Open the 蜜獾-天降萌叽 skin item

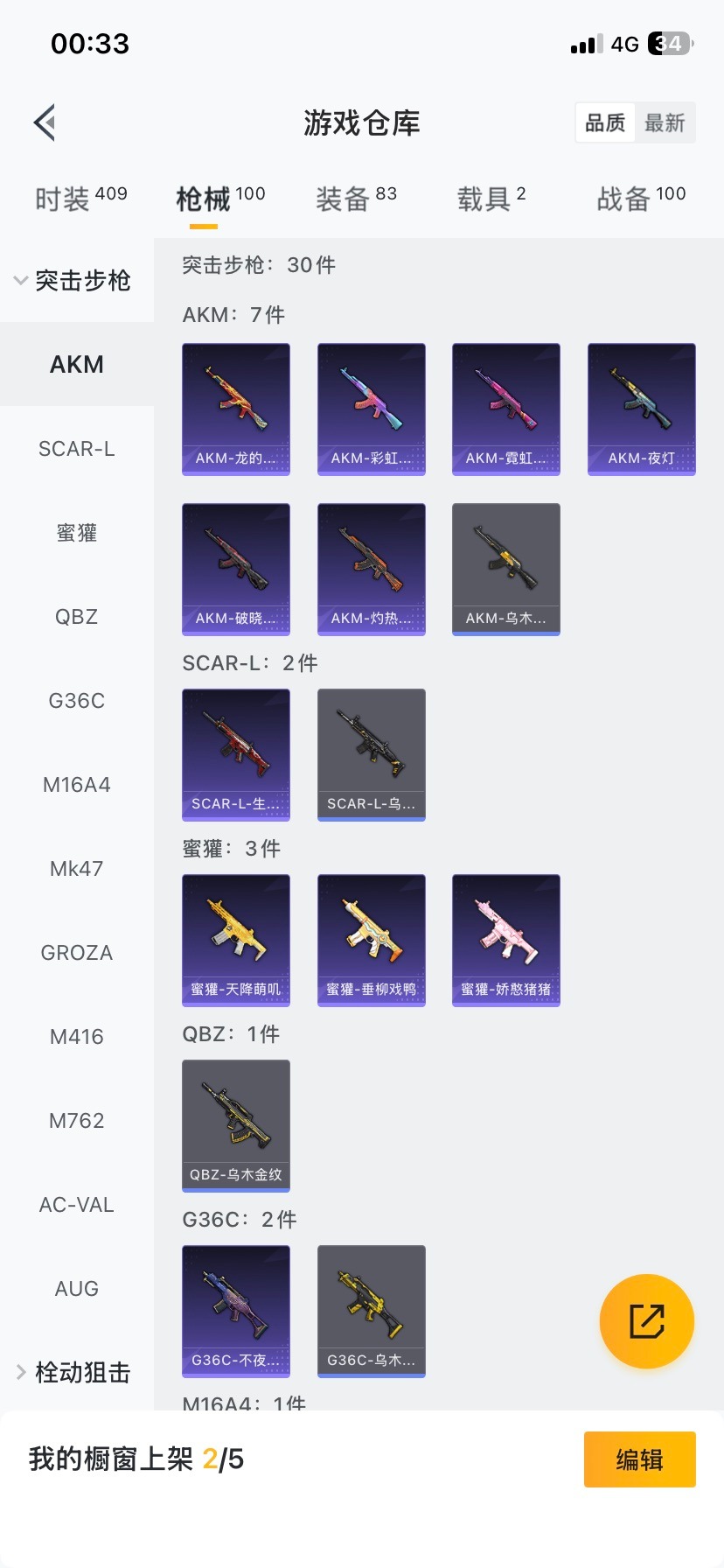[x=236, y=940]
